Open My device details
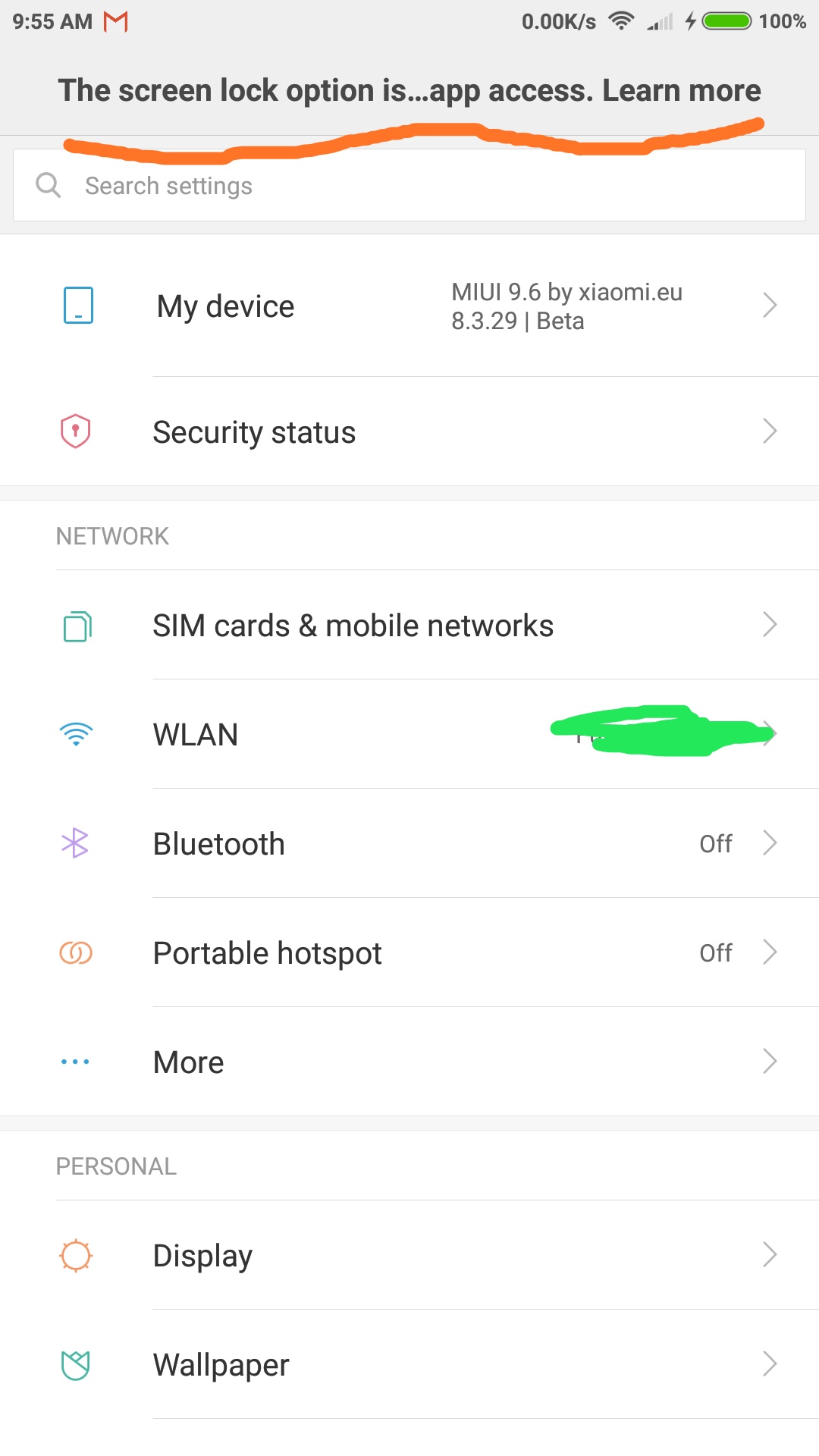 [x=409, y=306]
